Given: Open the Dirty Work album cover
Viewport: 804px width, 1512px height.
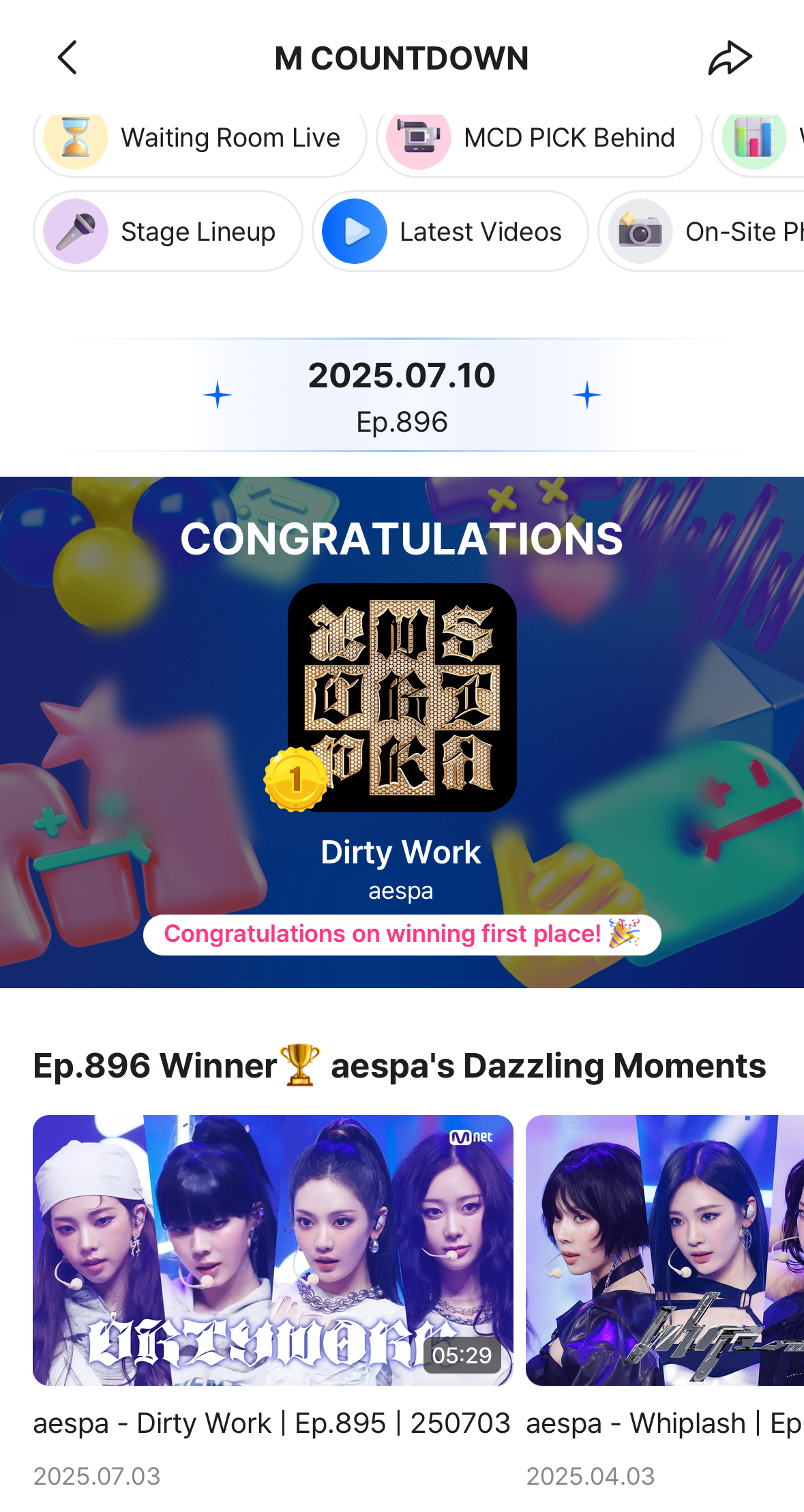Looking at the screenshot, I should click(x=402, y=697).
